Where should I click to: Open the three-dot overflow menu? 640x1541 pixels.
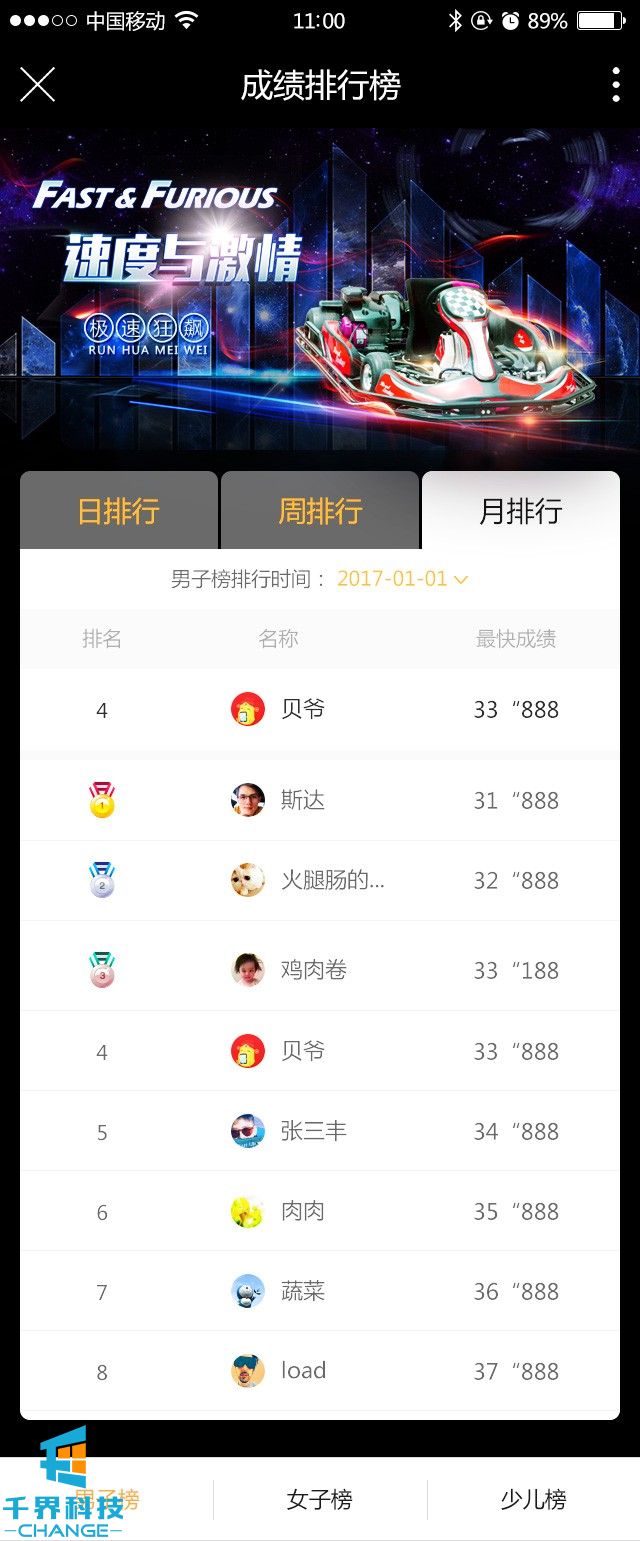[615, 85]
